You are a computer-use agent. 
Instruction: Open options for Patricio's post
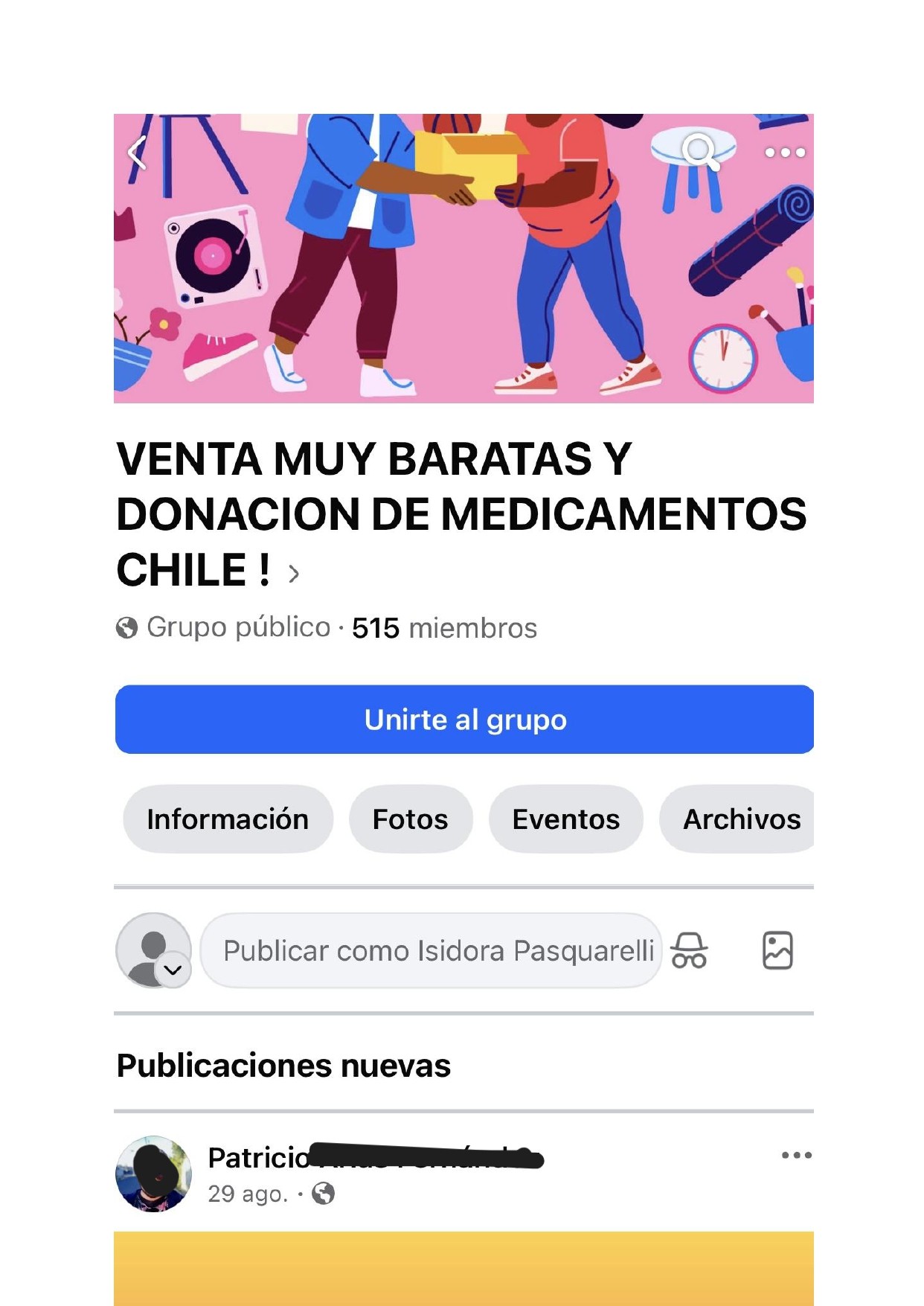coord(796,1156)
